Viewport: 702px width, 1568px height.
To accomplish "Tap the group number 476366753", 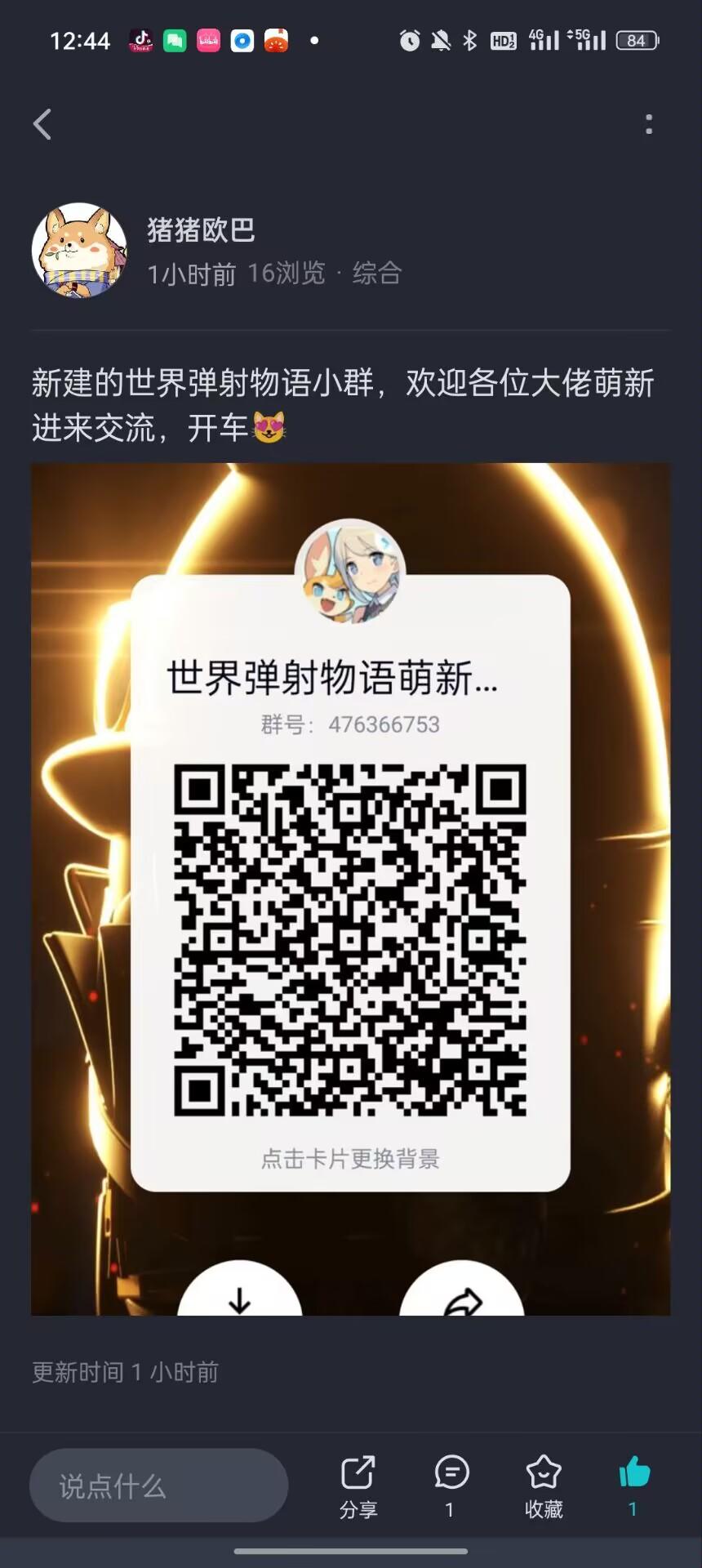I will point(384,723).
